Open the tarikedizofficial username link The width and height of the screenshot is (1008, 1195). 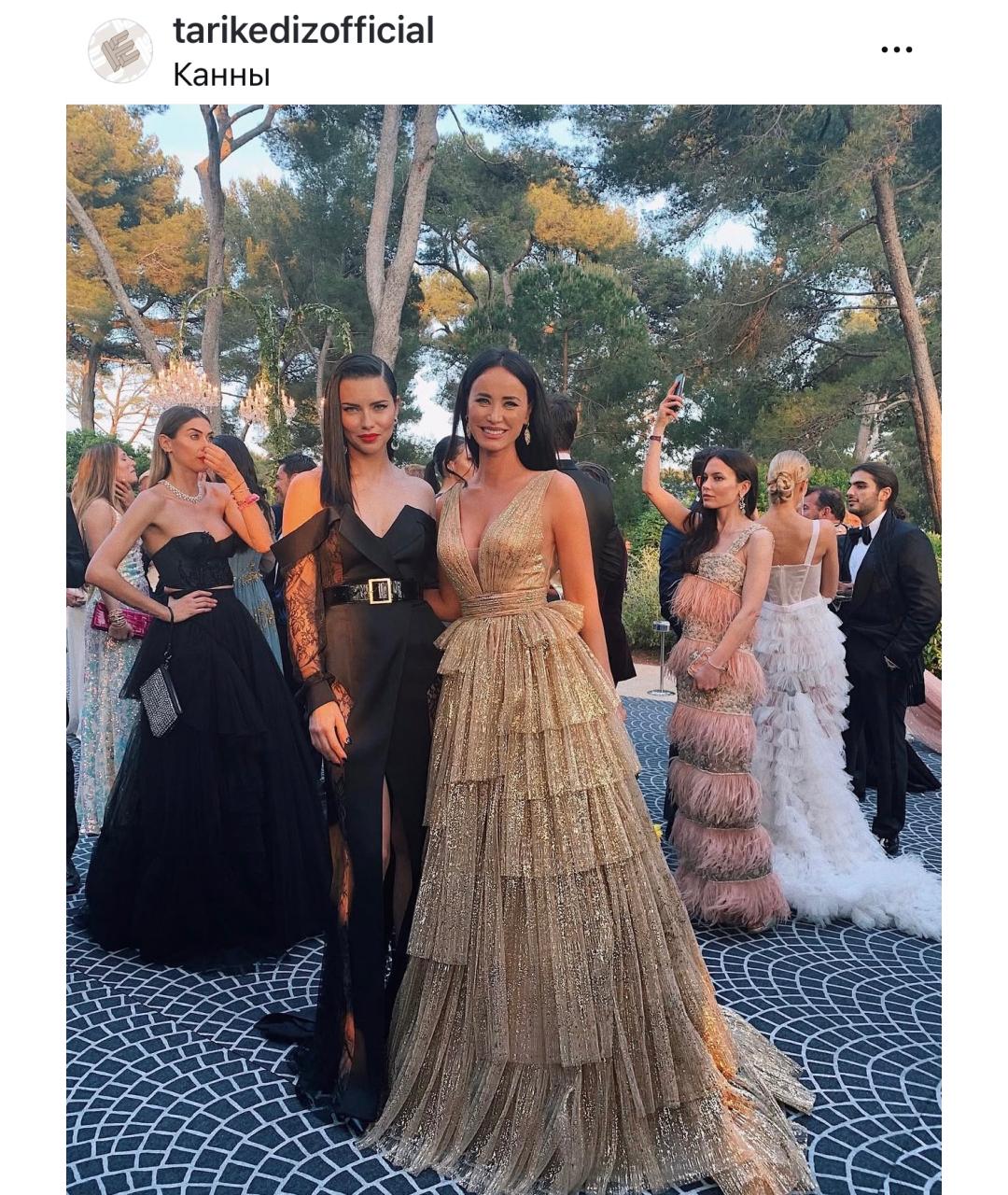[x=303, y=30]
